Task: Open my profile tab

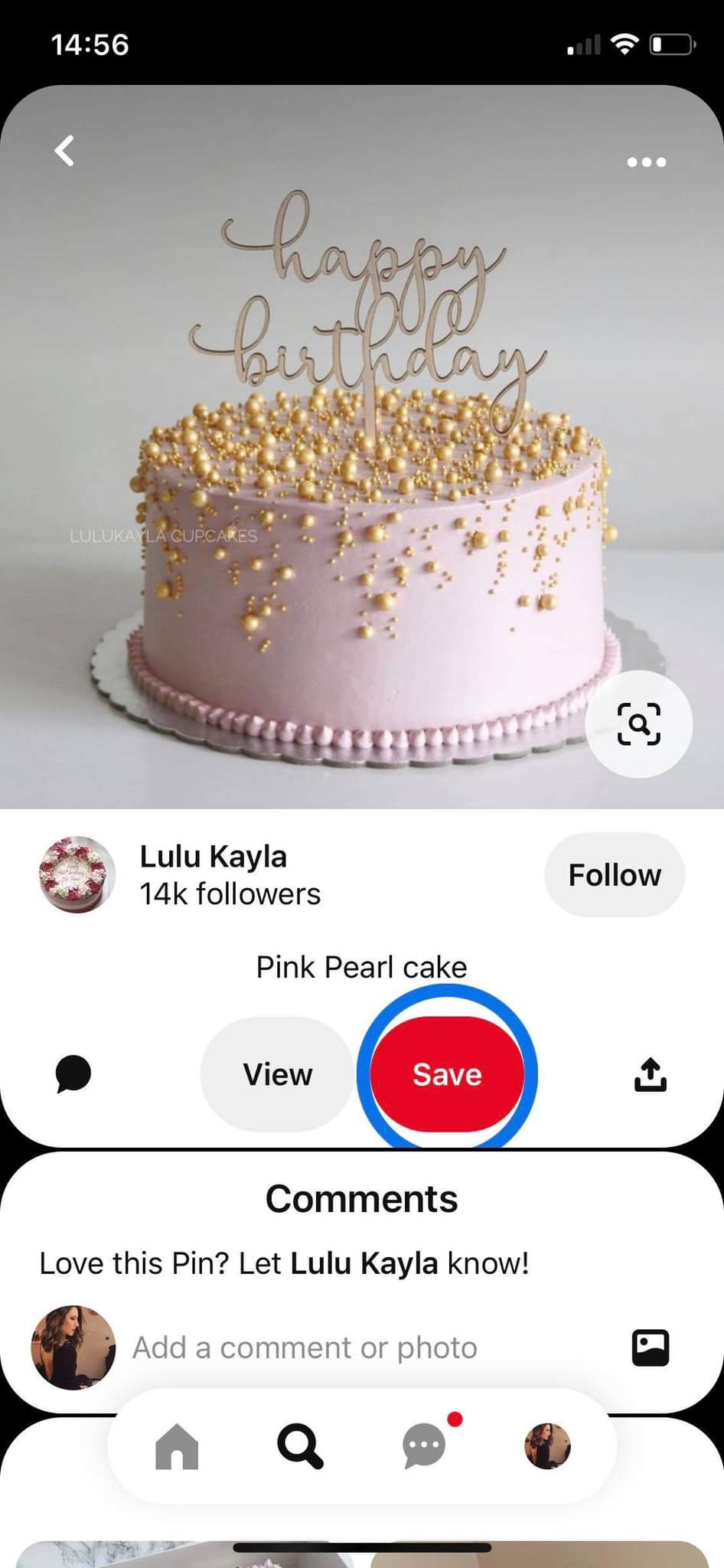Action: (x=547, y=1446)
